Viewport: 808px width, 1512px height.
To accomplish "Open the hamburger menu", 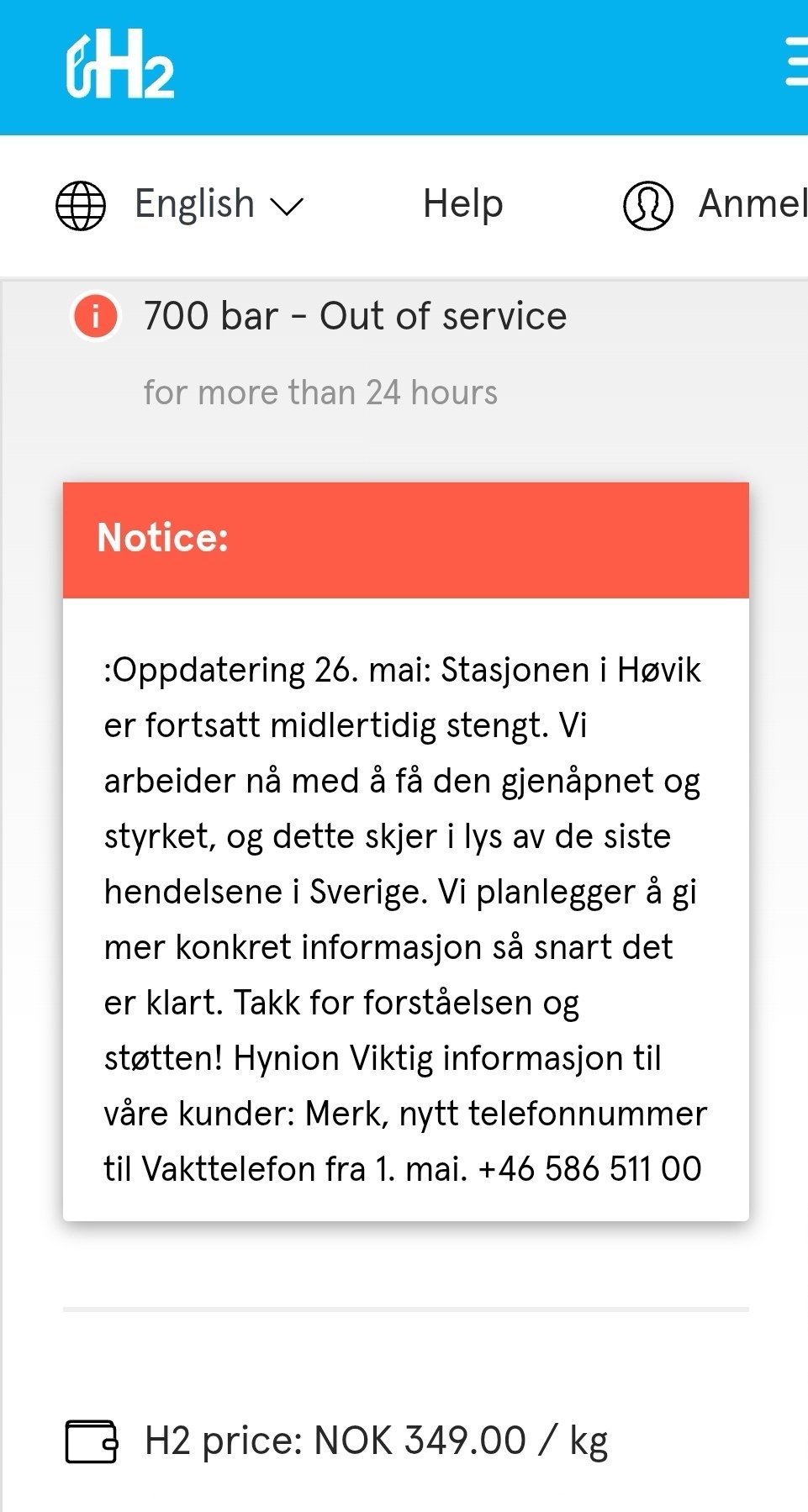I will pyautogui.click(x=796, y=61).
